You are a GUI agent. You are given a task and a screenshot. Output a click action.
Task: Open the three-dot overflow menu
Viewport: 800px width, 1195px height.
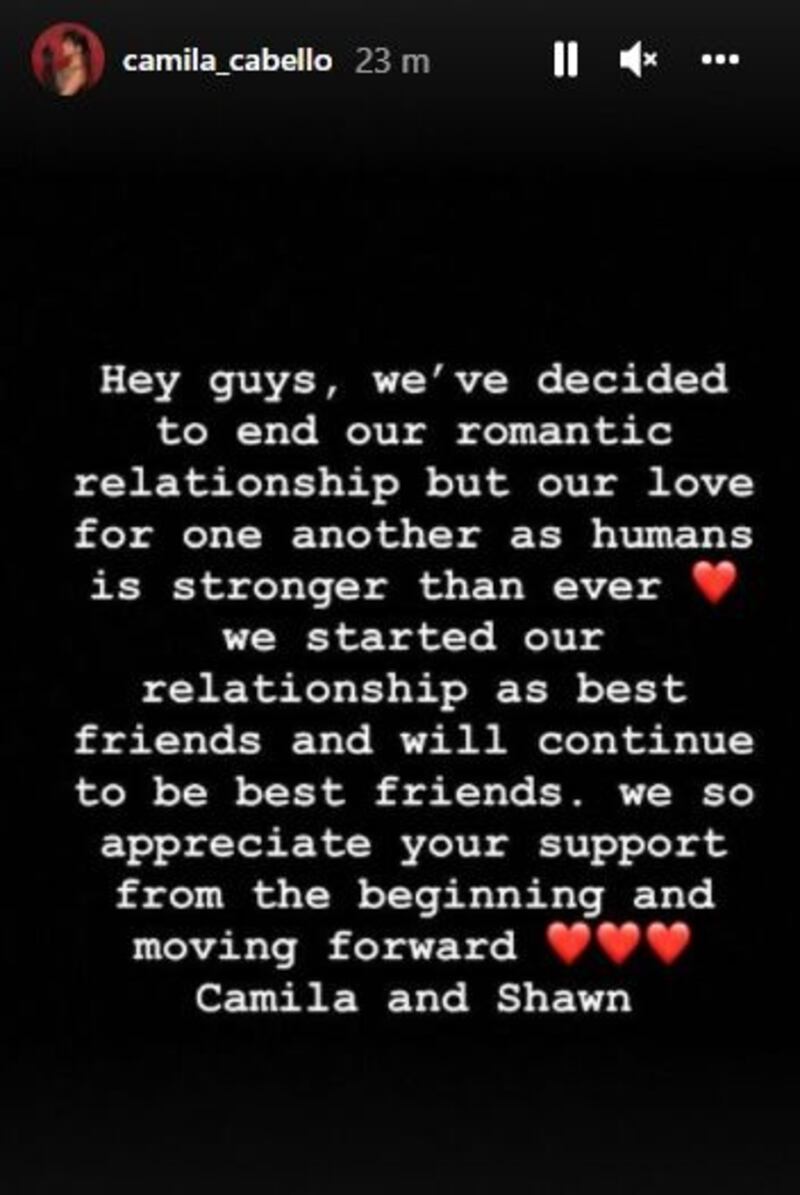tap(719, 60)
